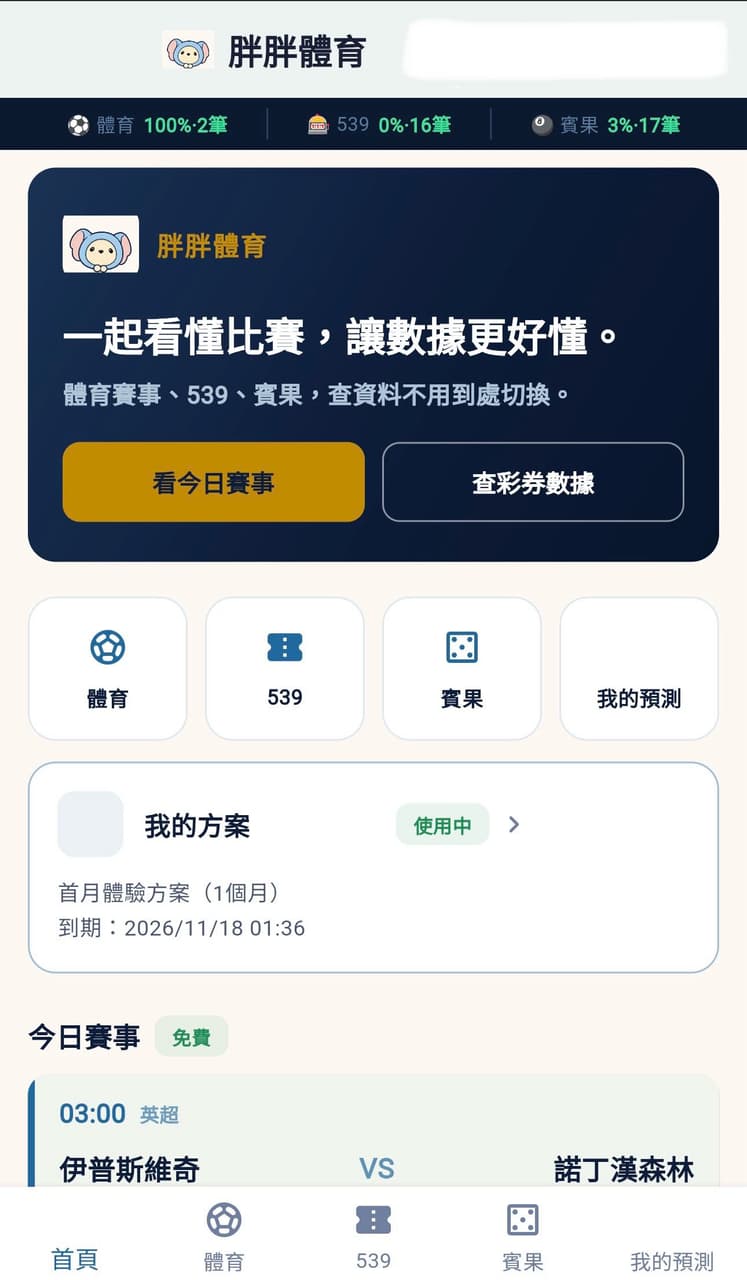Open 查彩券數據 lottery data

(533, 482)
